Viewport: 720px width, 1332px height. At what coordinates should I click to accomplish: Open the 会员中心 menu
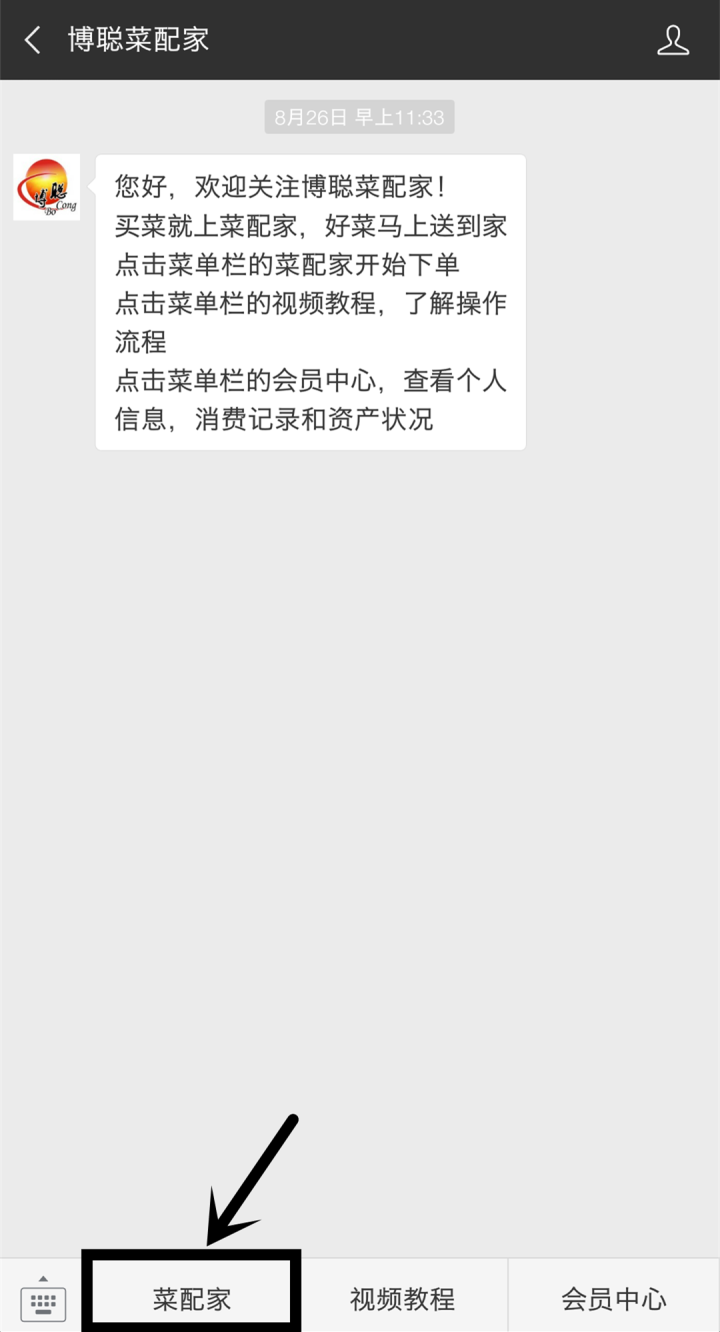click(x=614, y=1298)
